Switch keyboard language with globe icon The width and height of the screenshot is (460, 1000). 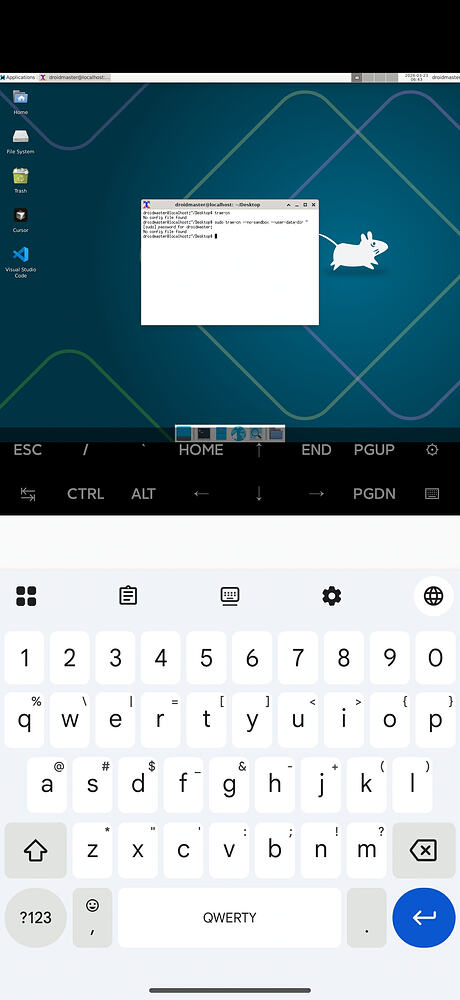pyautogui.click(x=434, y=596)
